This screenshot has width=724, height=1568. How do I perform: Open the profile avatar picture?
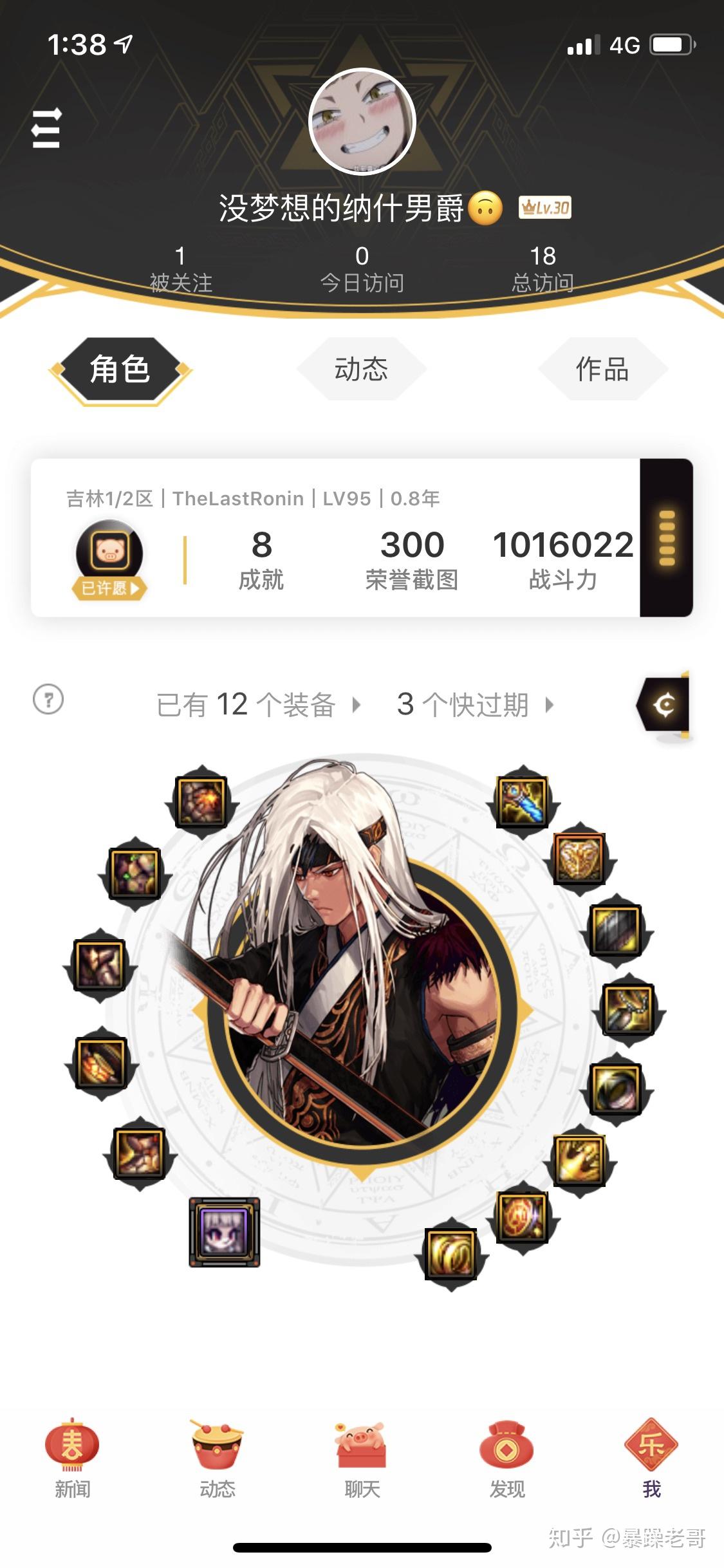362,122
